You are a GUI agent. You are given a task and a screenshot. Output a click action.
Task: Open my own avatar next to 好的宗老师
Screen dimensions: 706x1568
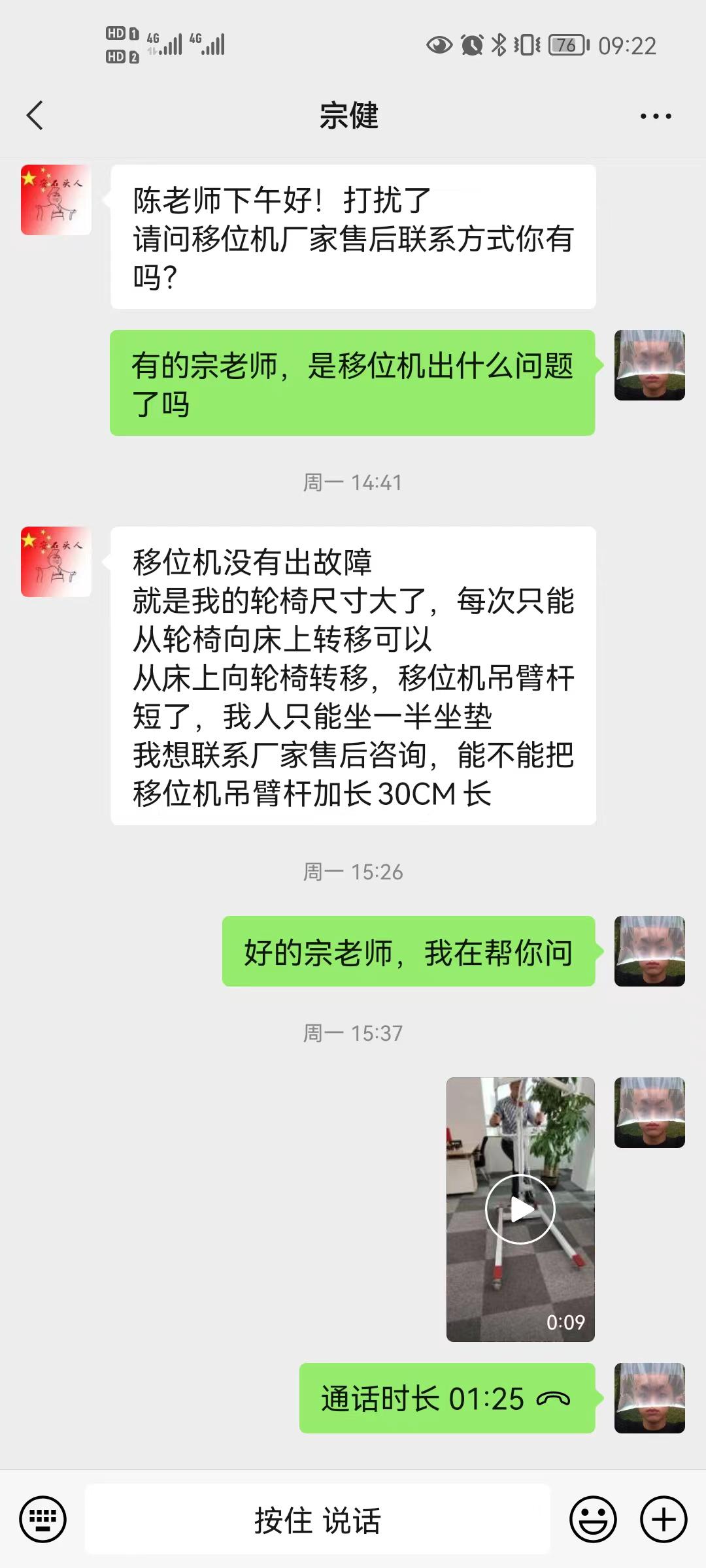point(649,951)
